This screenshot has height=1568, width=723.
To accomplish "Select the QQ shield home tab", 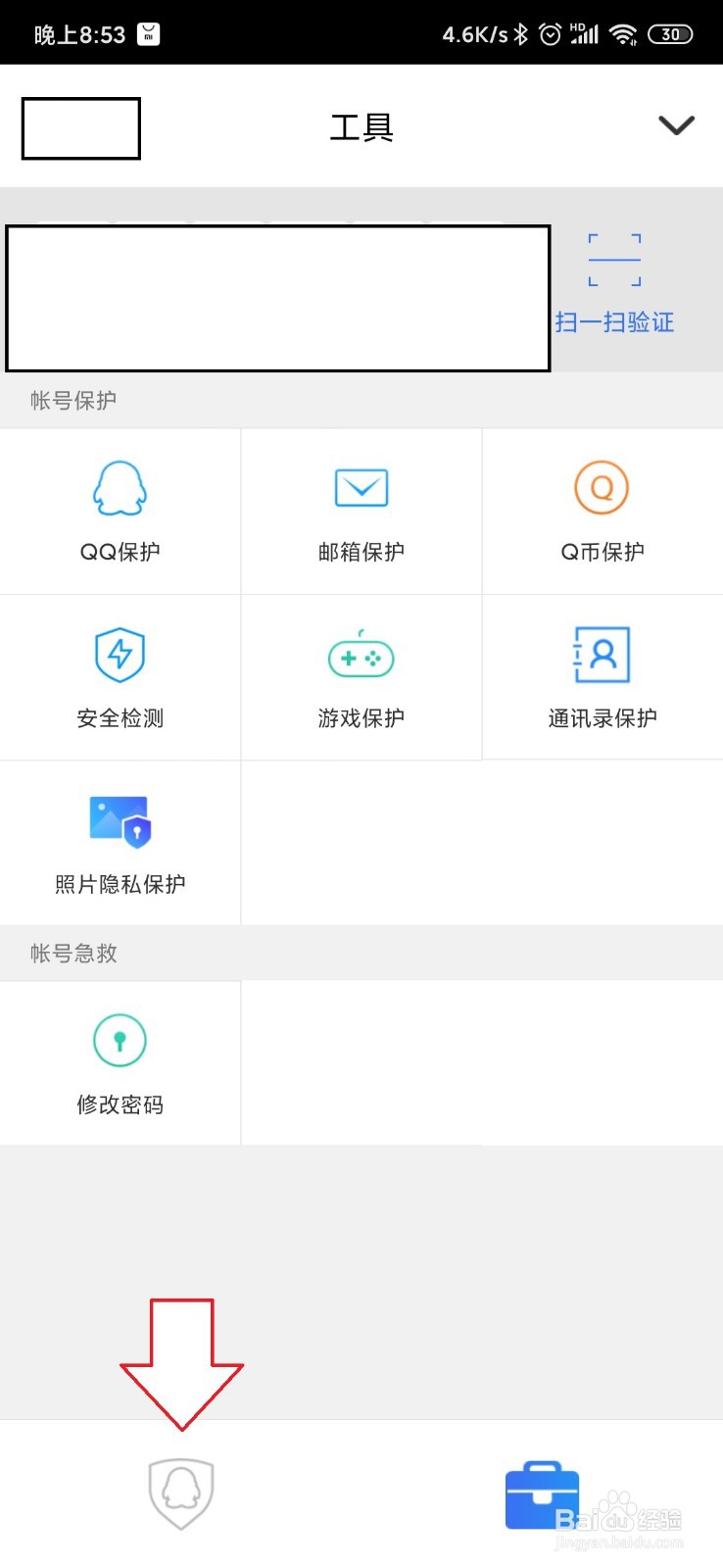I will 180,1493.
